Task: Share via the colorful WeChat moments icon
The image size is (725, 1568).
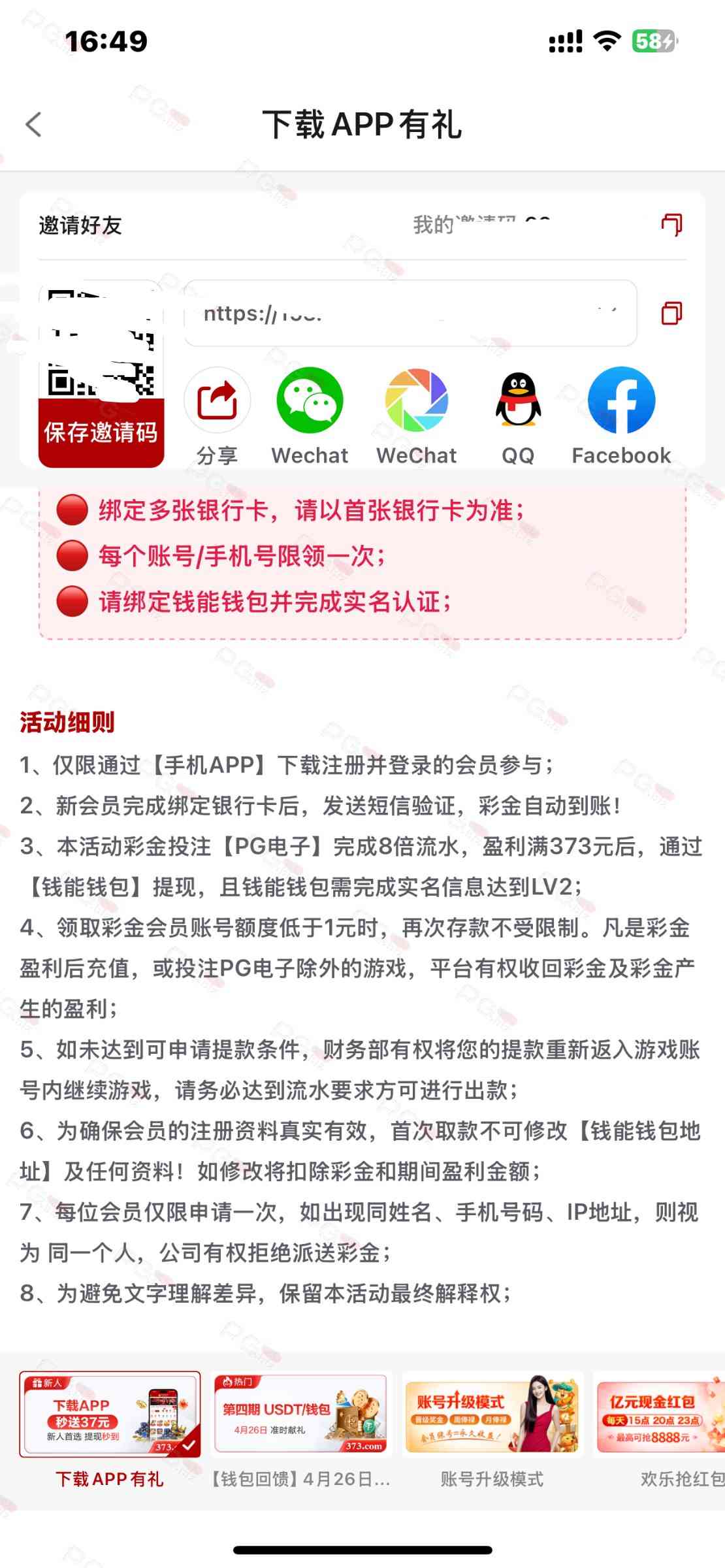Action: pyautogui.click(x=416, y=417)
